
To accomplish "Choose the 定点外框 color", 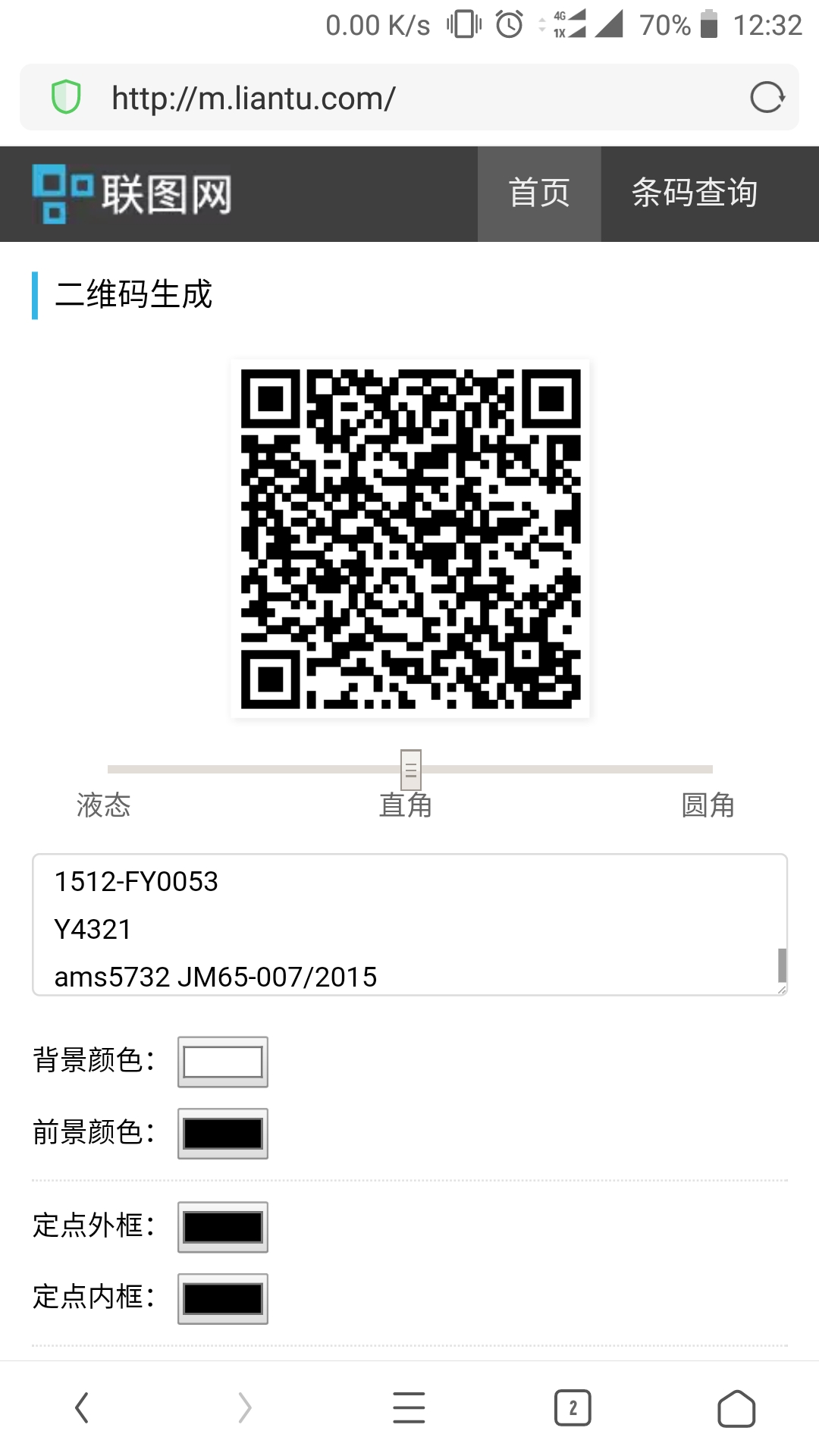I will pyautogui.click(x=223, y=1227).
